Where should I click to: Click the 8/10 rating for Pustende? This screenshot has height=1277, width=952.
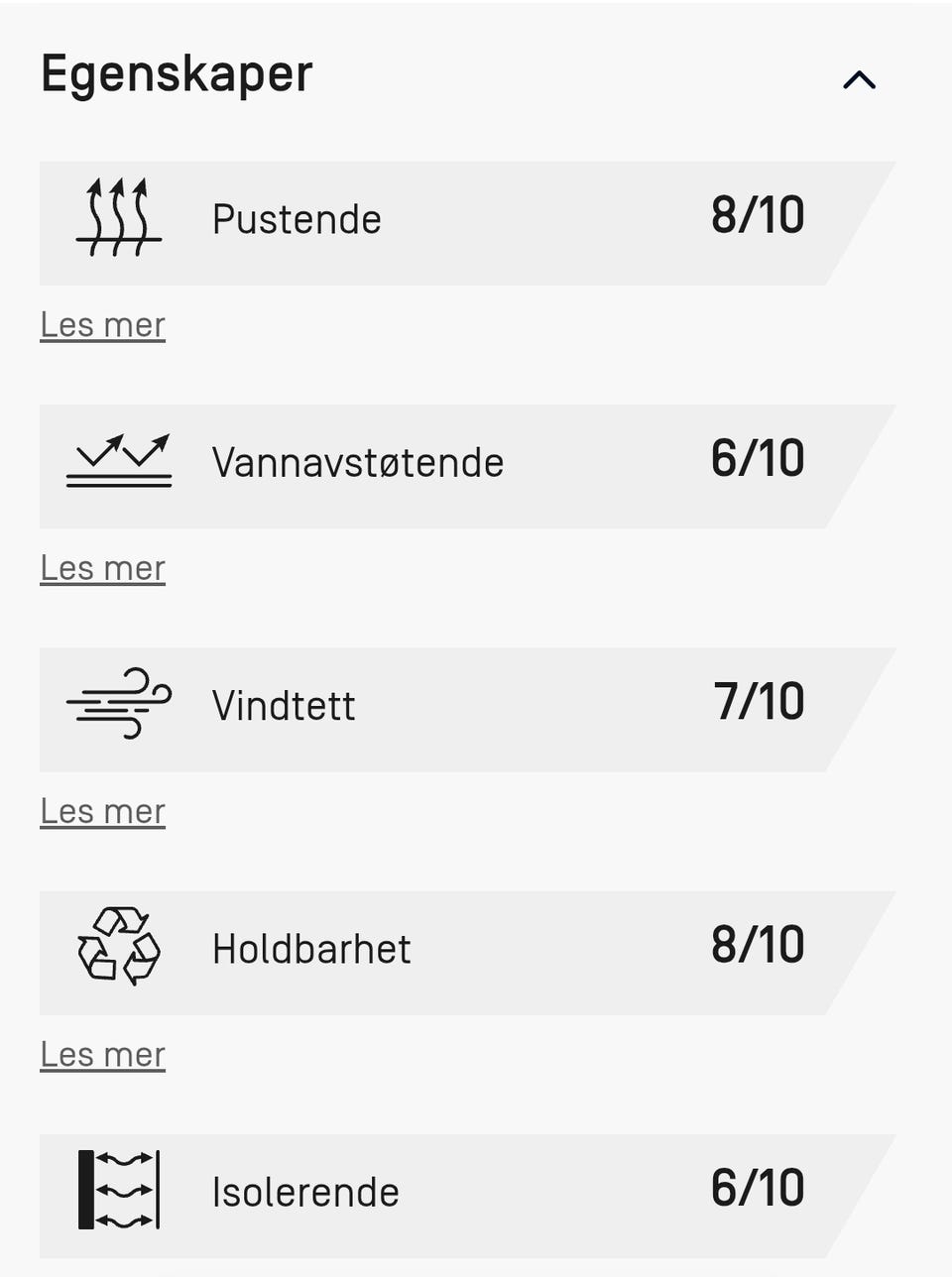coord(756,214)
